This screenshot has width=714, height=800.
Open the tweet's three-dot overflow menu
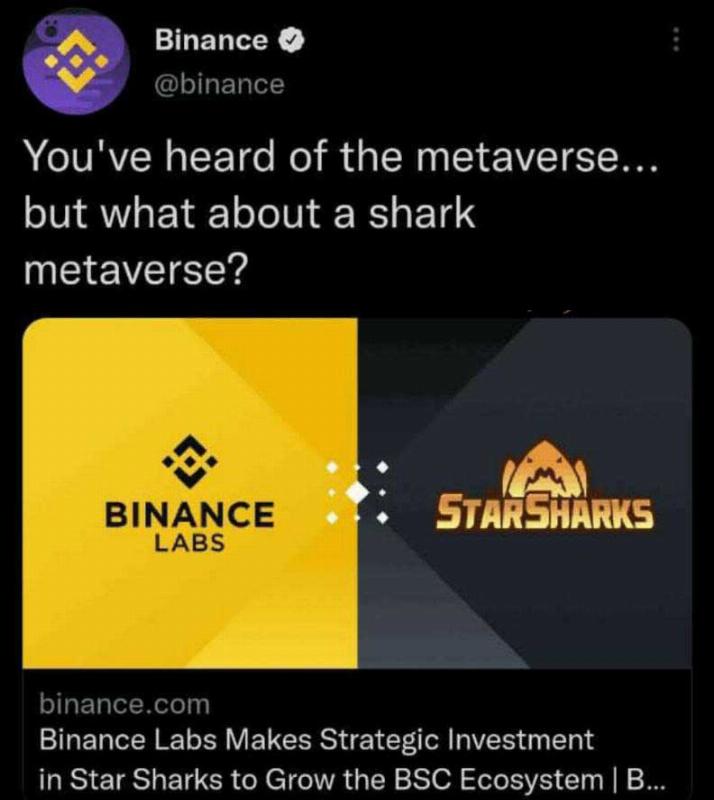[x=676, y=39]
